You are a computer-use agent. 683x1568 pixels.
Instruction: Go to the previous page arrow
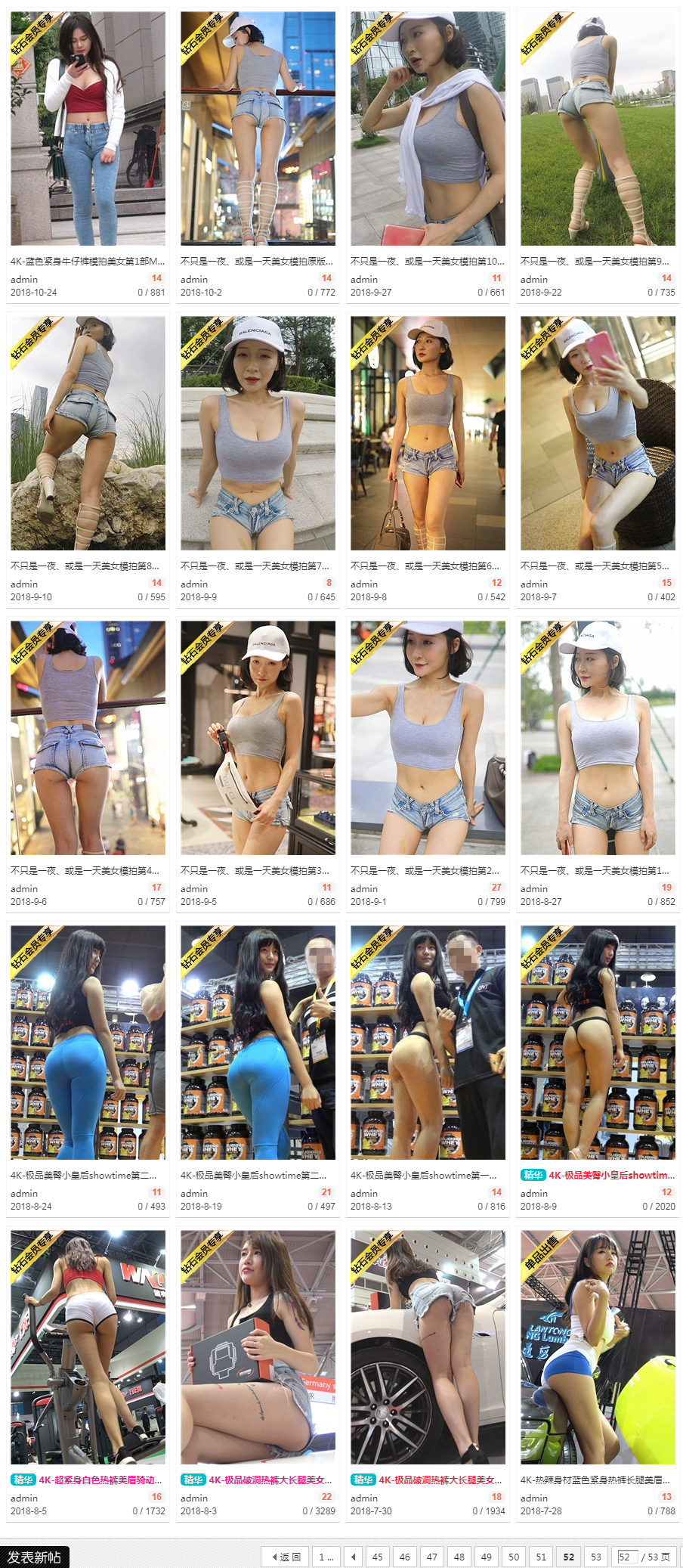pyautogui.click(x=353, y=1557)
